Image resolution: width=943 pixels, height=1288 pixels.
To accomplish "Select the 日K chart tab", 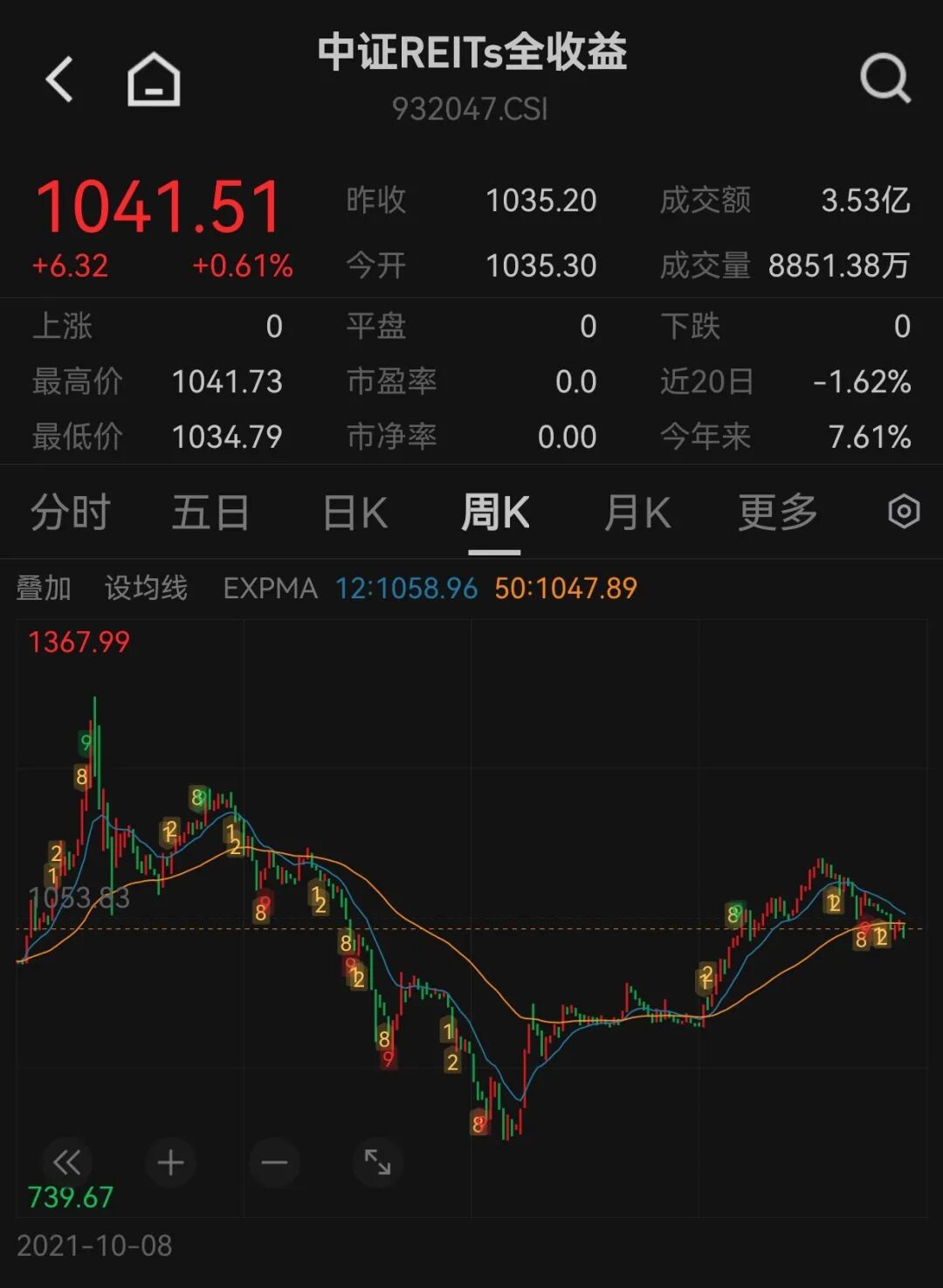I will click(x=355, y=513).
